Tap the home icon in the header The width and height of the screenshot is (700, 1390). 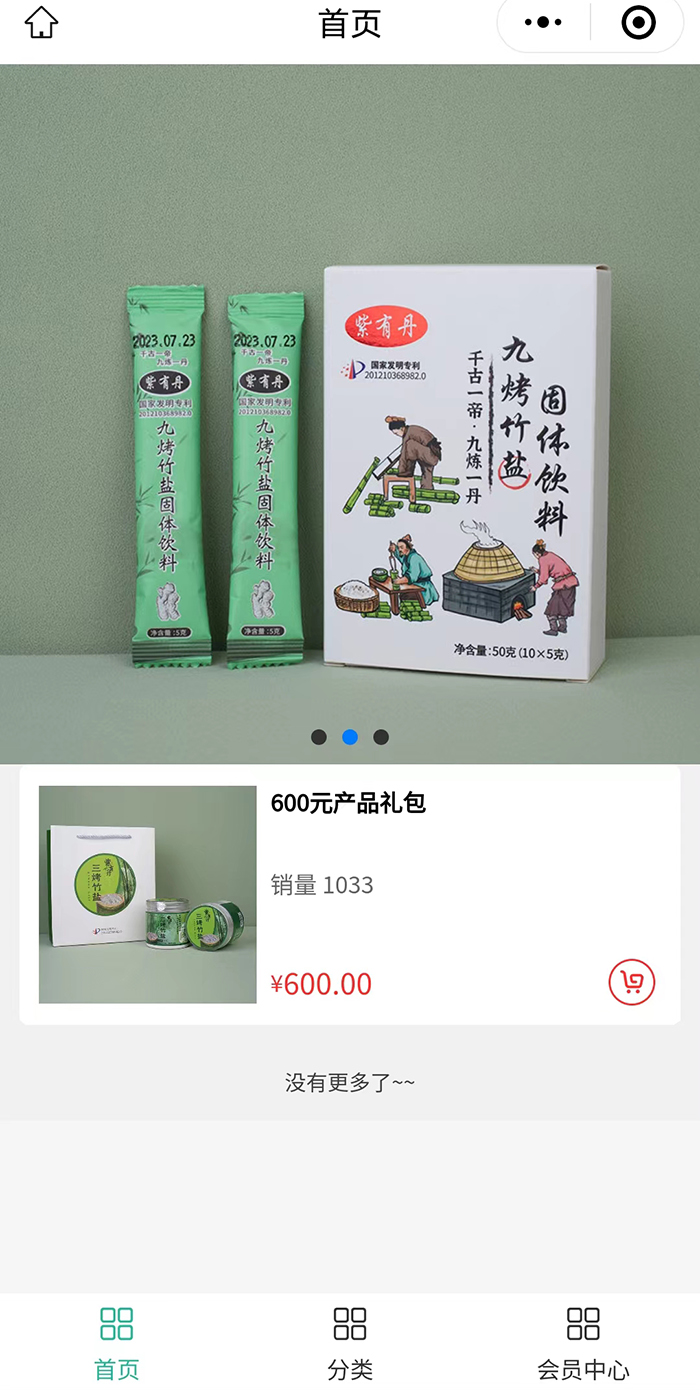point(41,23)
